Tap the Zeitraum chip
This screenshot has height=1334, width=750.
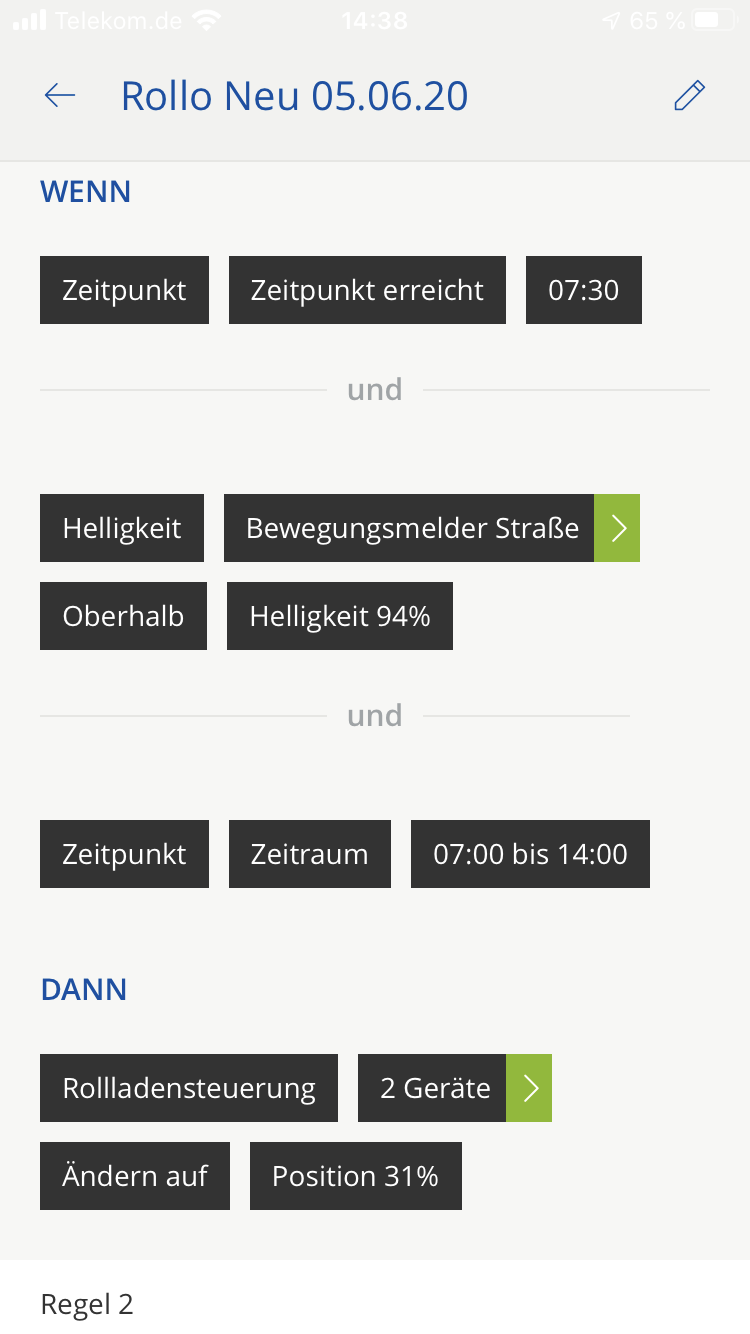click(x=309, y=854)
